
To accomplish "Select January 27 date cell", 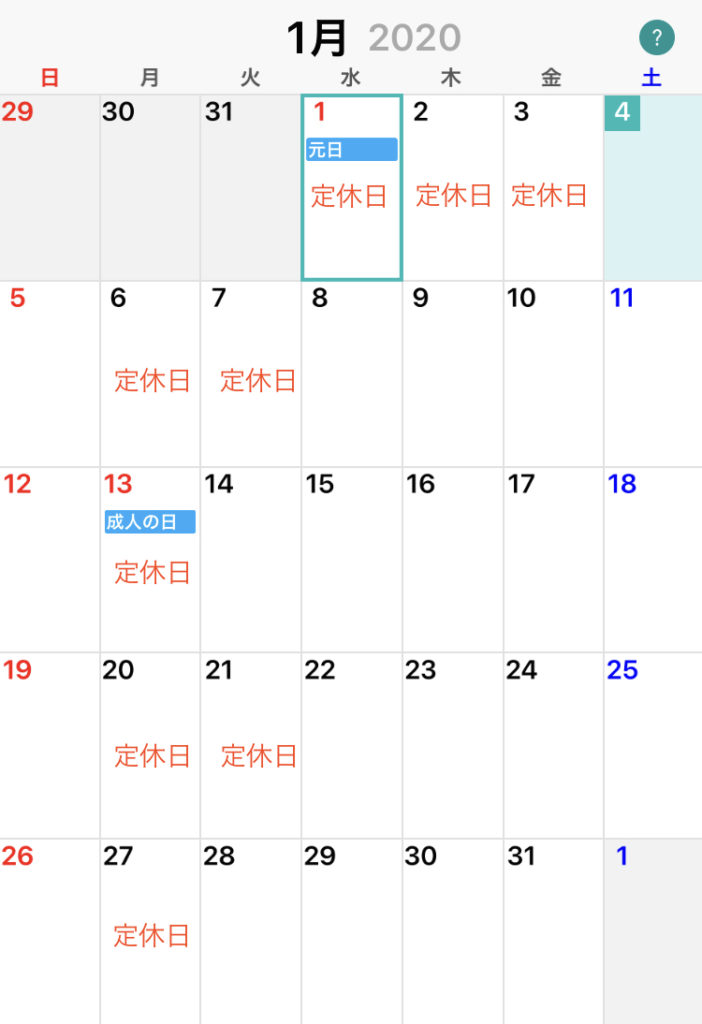I will coord(150,930).
